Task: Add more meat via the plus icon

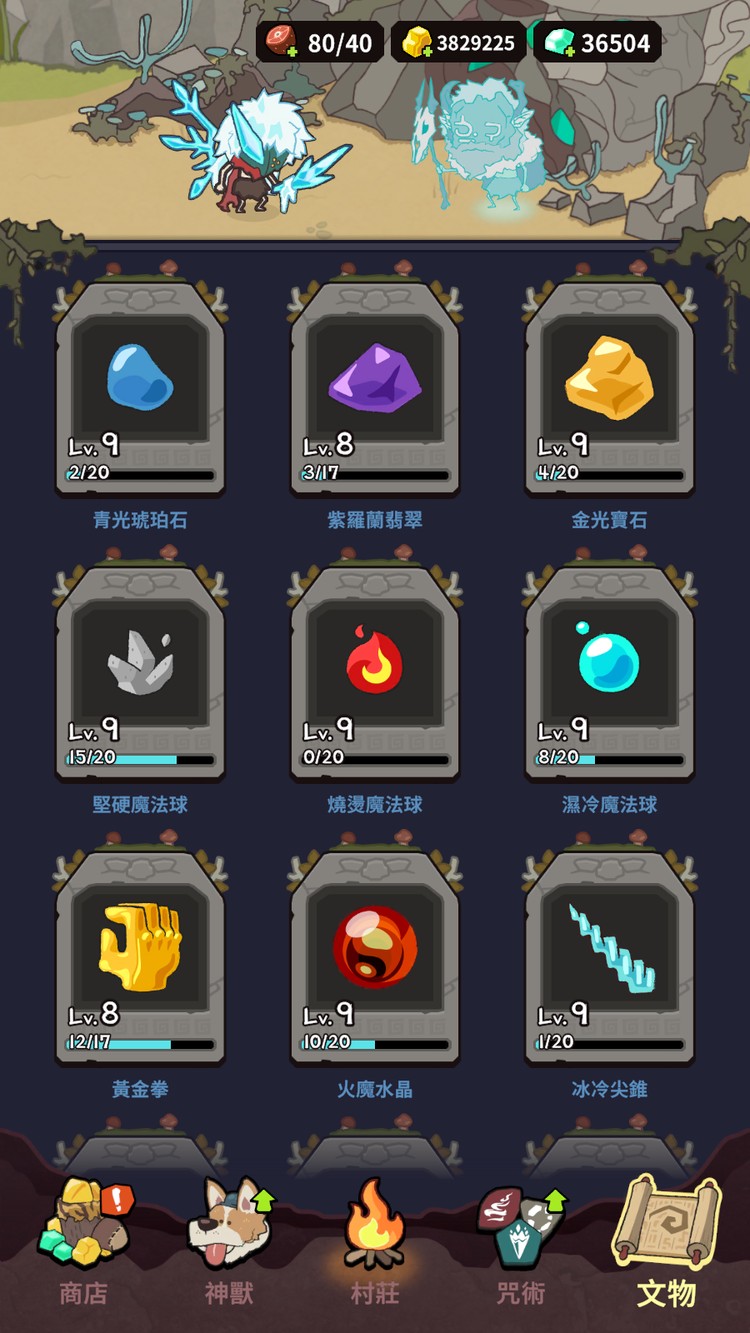Action: tap(290, 51)
